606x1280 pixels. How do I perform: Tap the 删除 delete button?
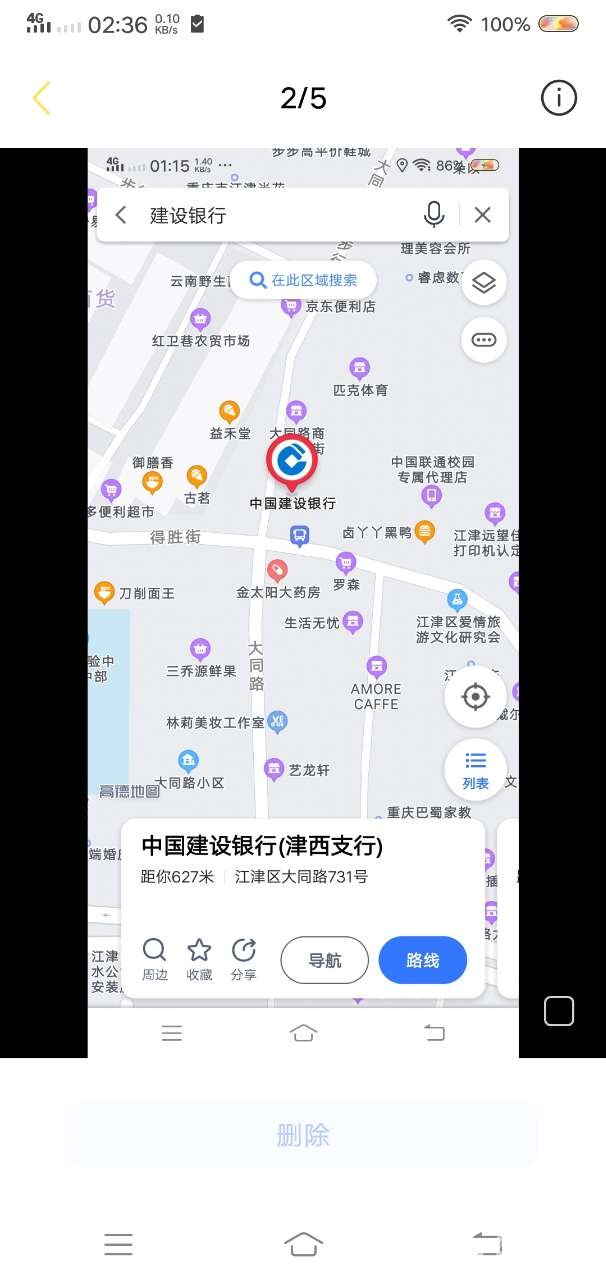303,1135
